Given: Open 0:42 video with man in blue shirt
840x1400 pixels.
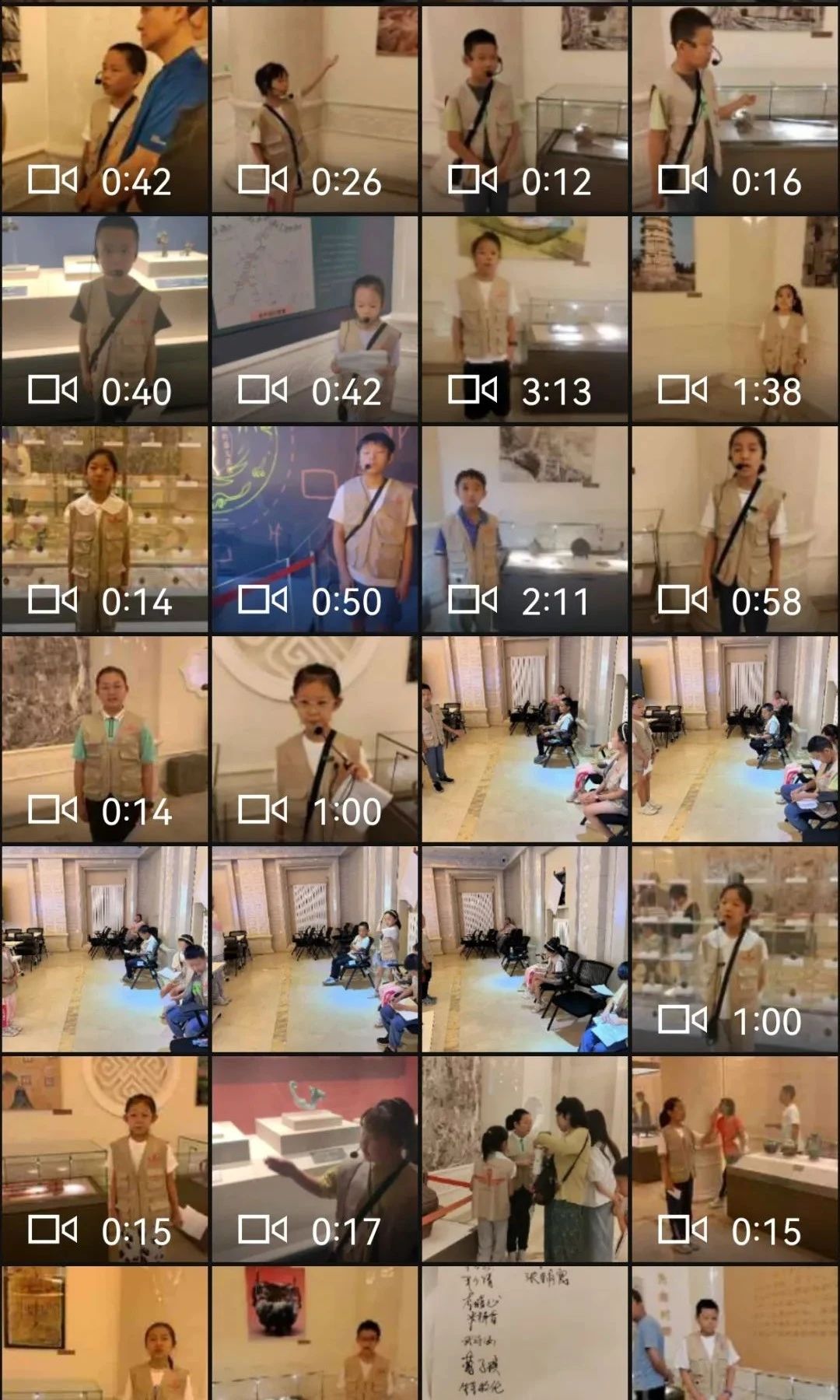Looking at the screenshot, I should click(x=105, y=109).
